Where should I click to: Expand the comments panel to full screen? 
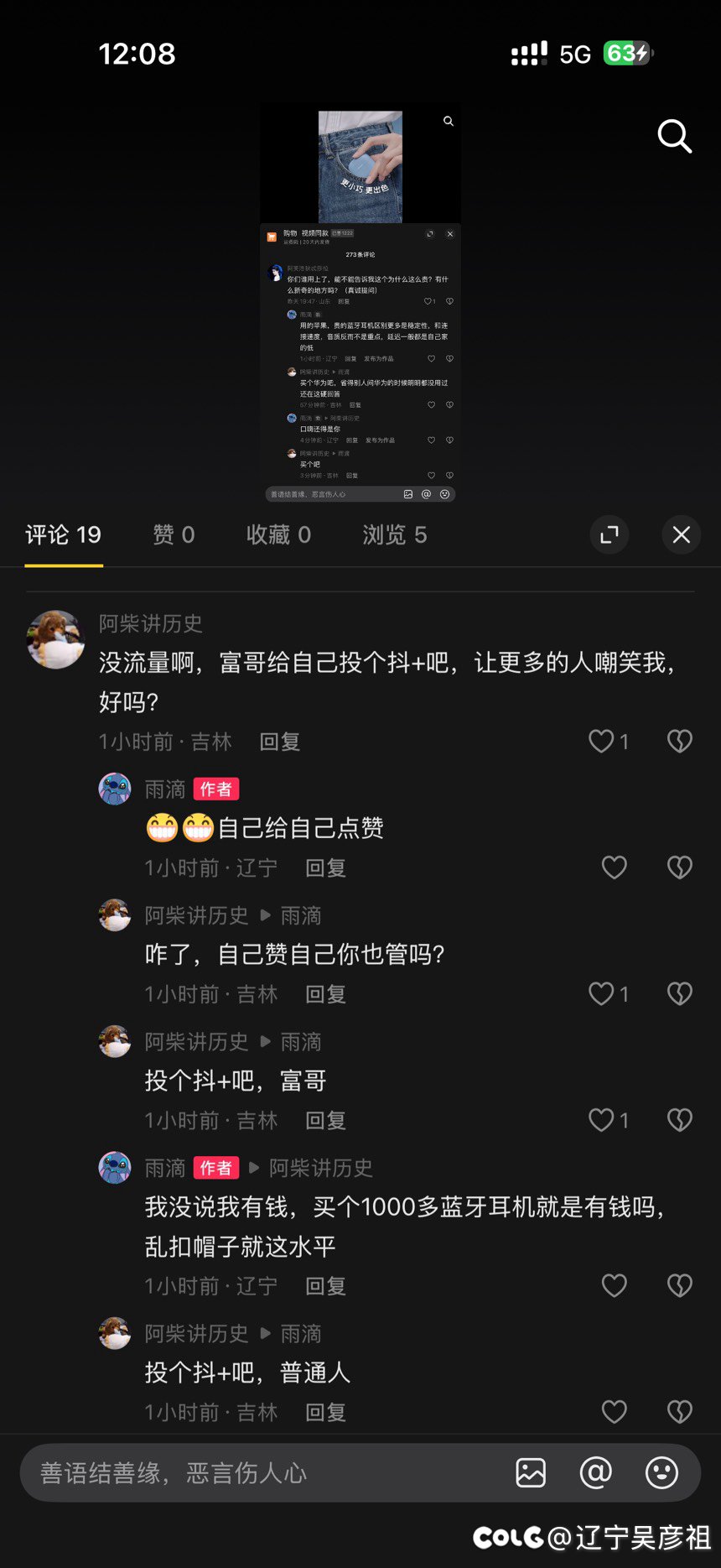(x=609, y=534)
